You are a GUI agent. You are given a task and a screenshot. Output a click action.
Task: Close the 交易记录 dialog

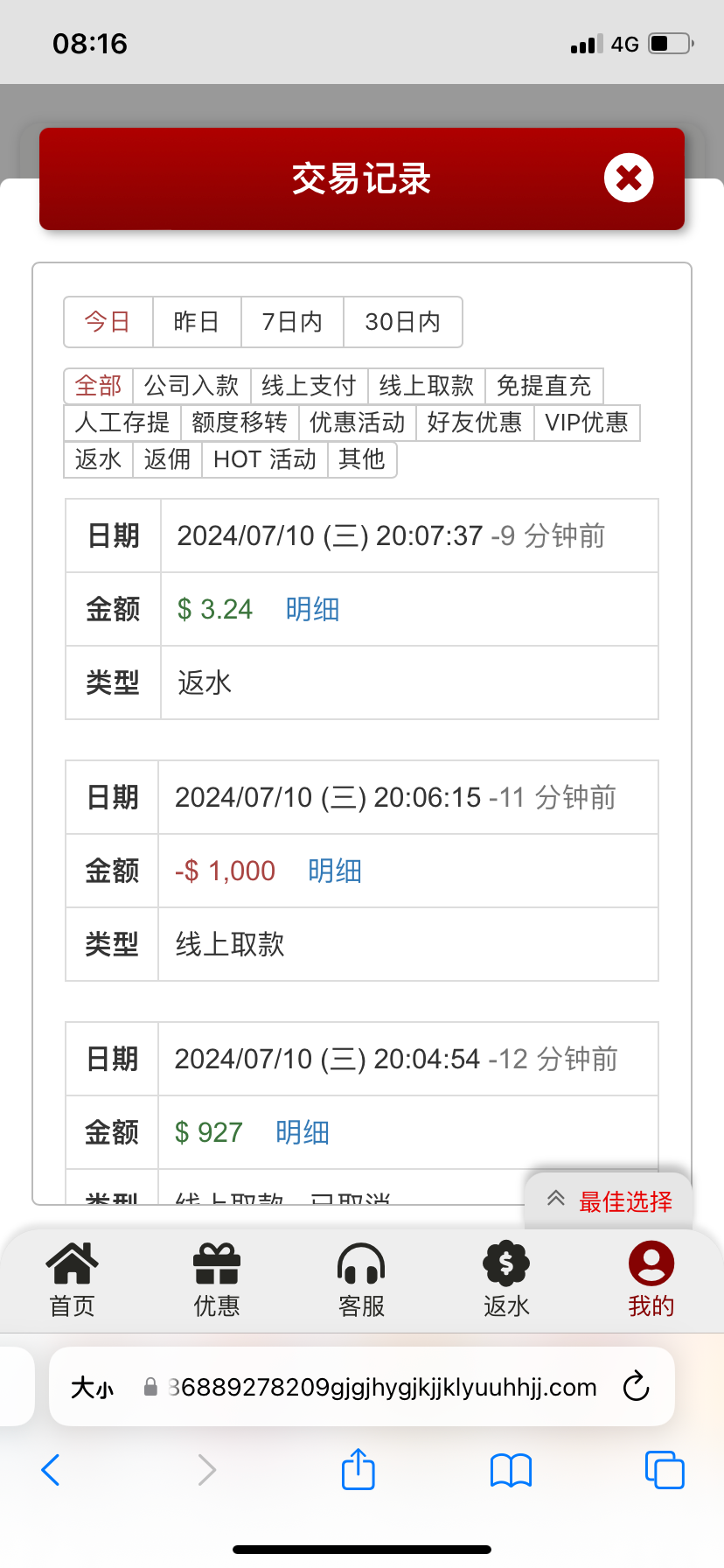[x=628, y=178]
